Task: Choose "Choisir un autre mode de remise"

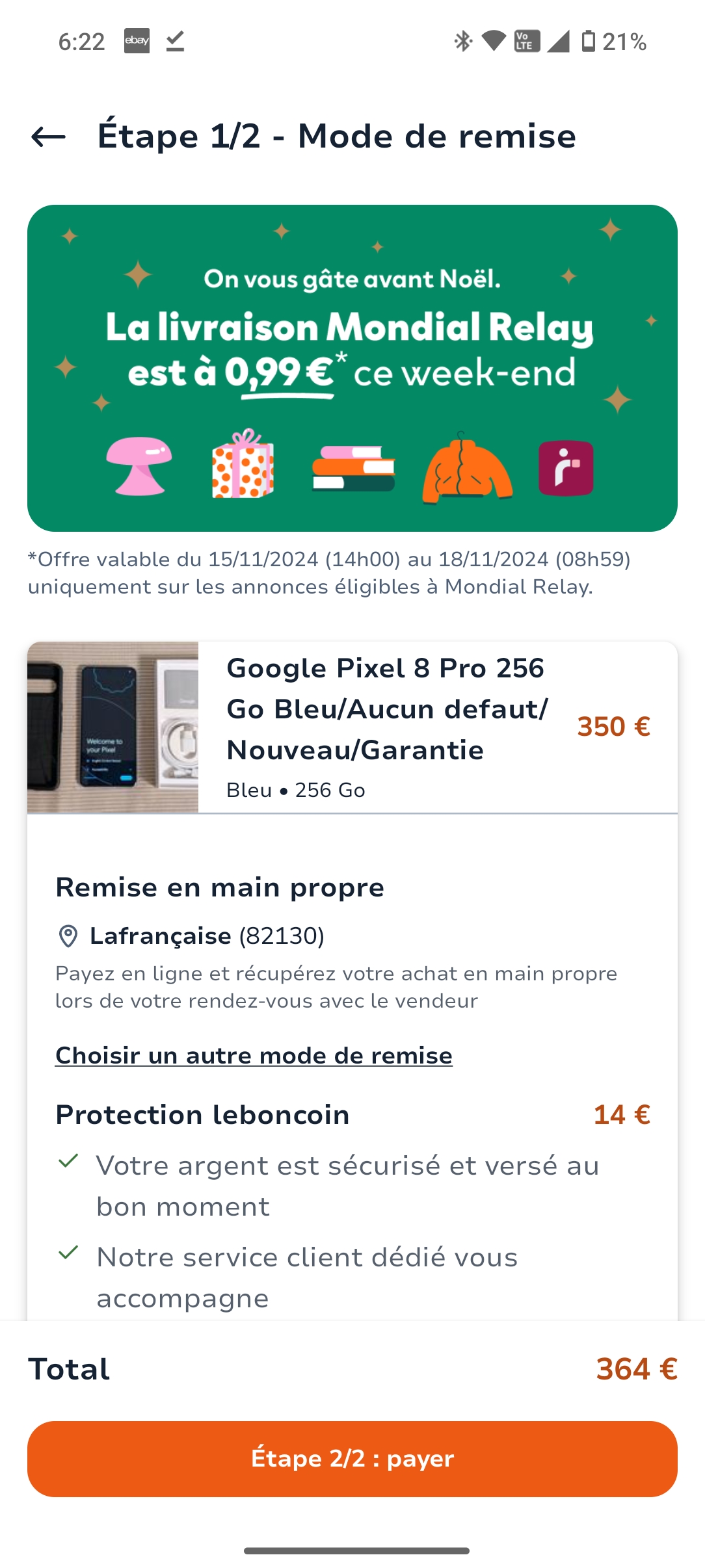Action: point(254,1055)
